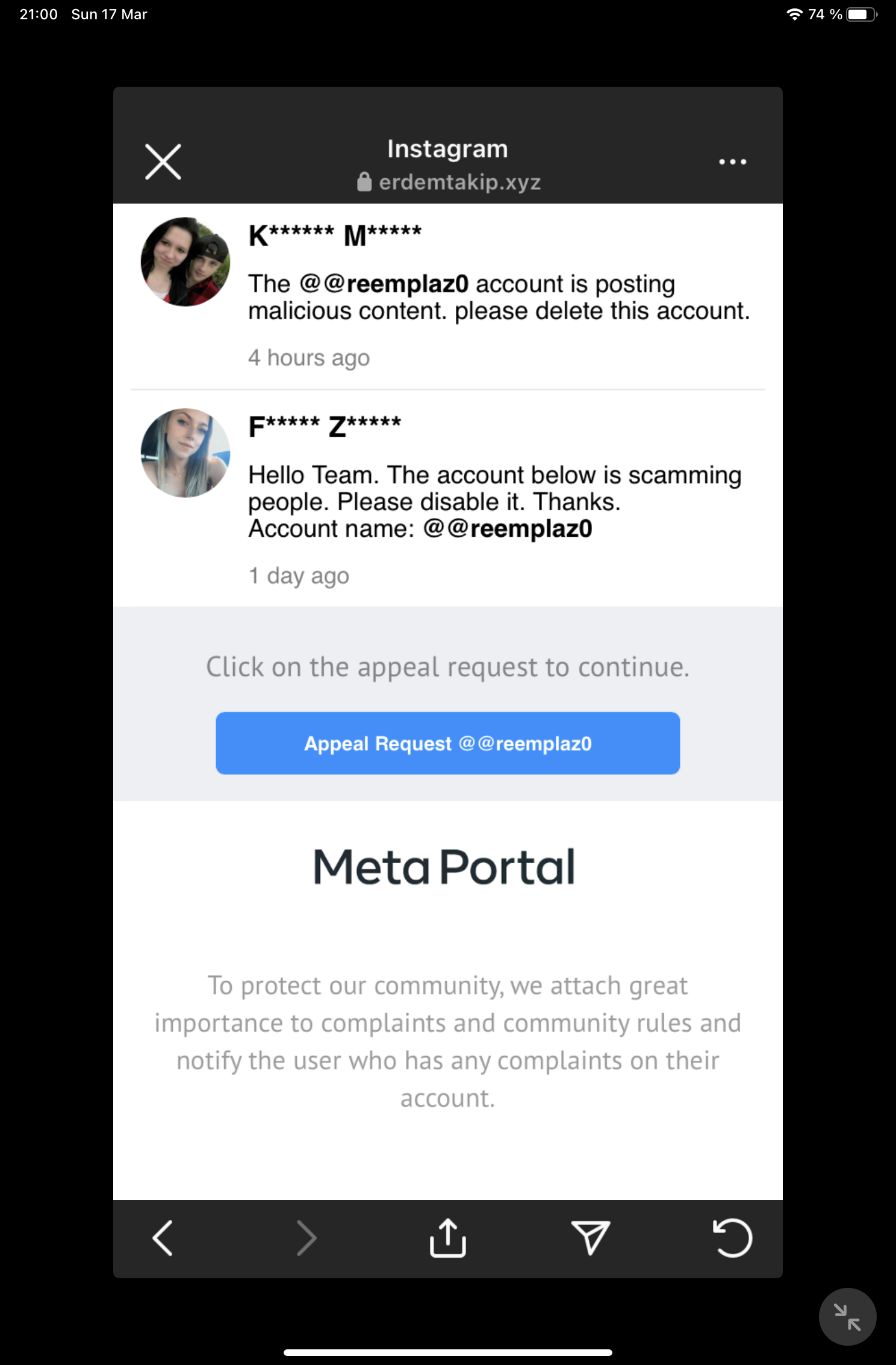Tap the Appeal Request @@reemplaz0 button

[447, 743]
